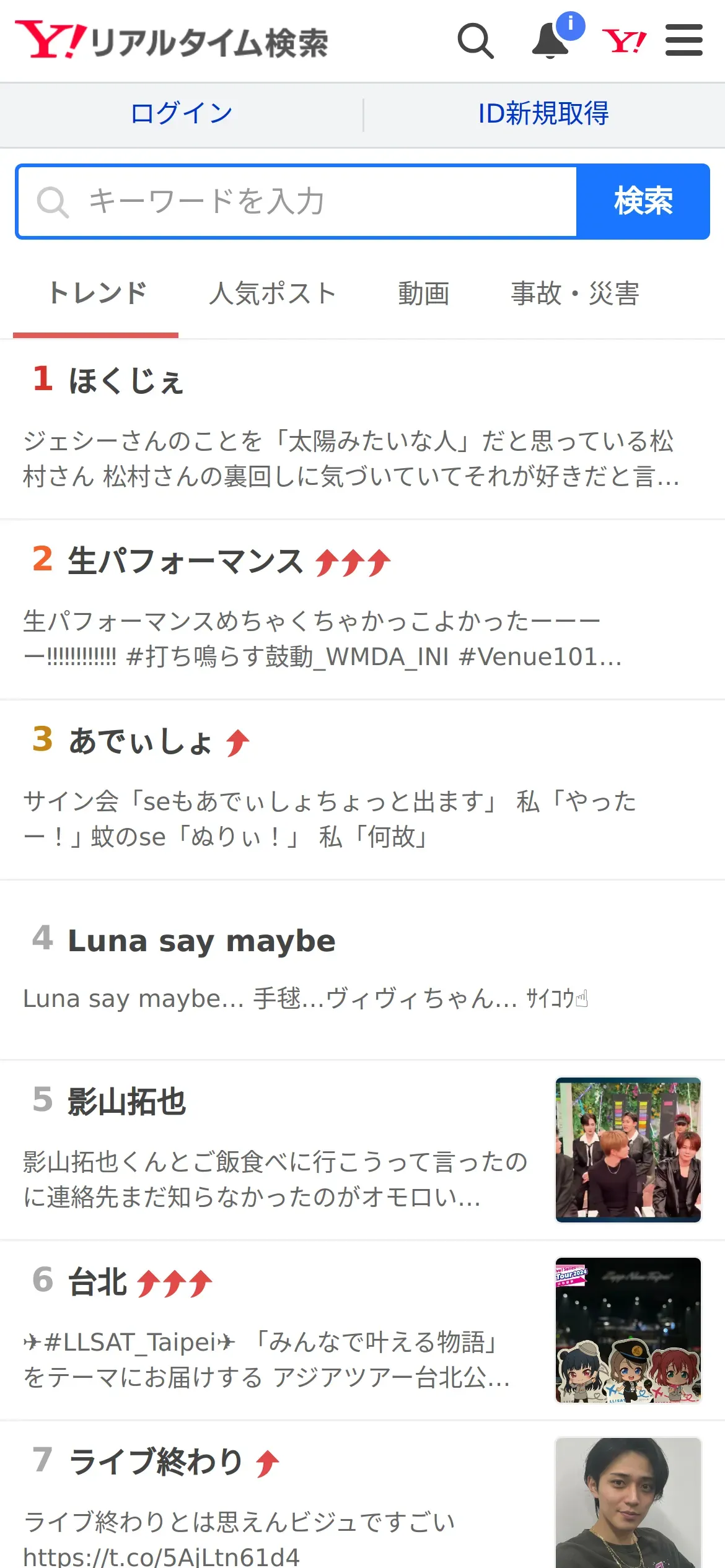Go to Yahoo! Japan home via Y! icon
This screenshot has height=1568, width=725.
click(624, 41)
